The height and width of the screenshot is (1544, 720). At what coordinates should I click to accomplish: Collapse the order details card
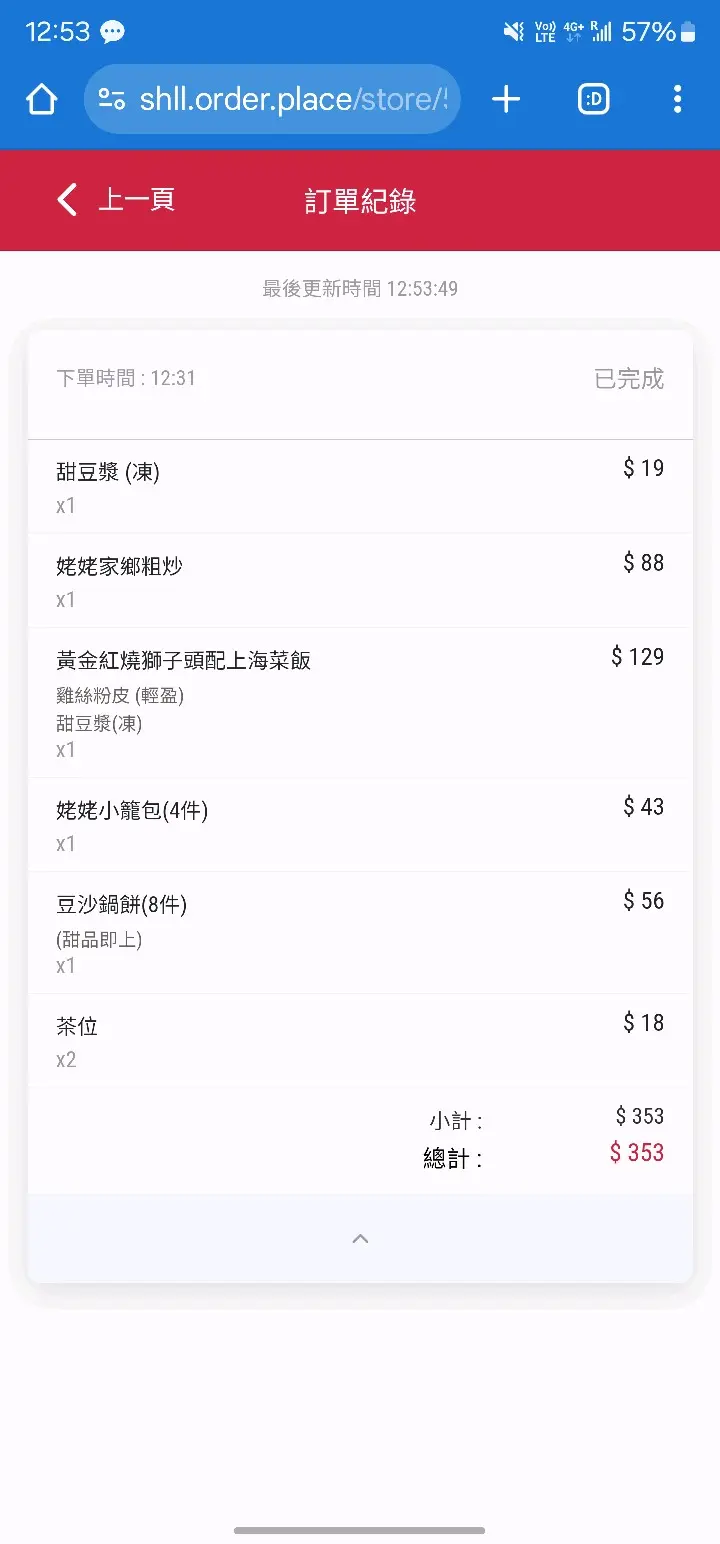[x=360, y=1239]
